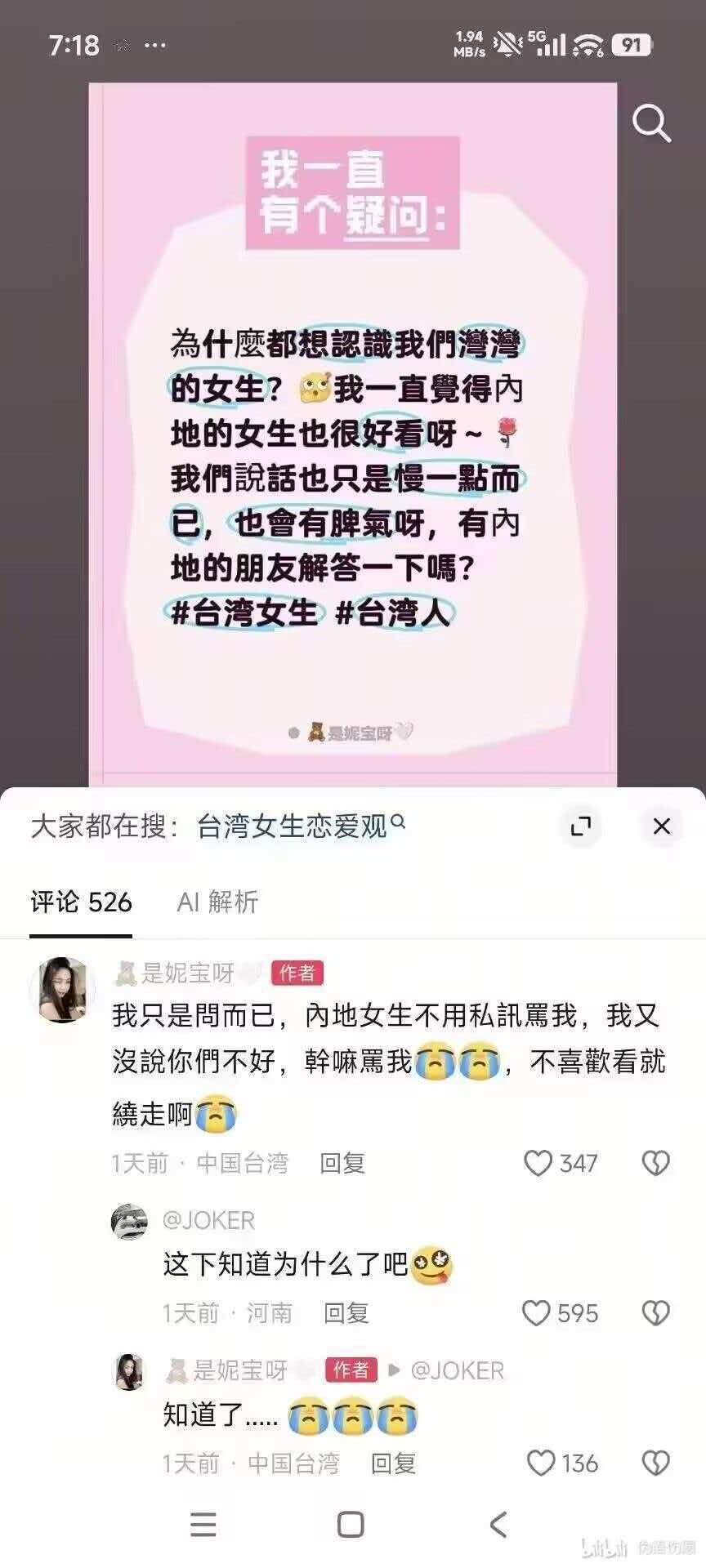Go to the system home screen
Screen dimensions: 706x1568
[351, 1525]
